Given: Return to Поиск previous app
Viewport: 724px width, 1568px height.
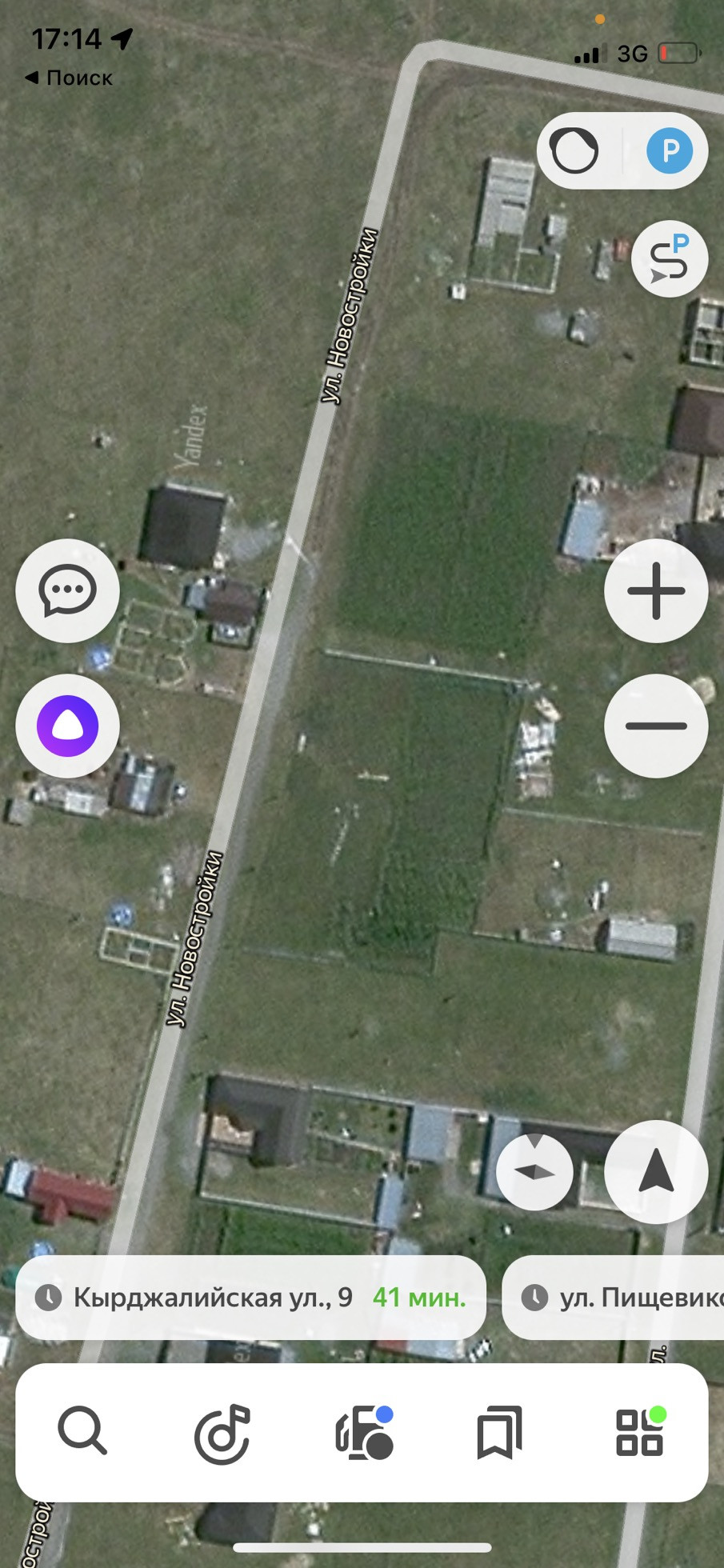Looking at the screenshot, I should point(69,78).
